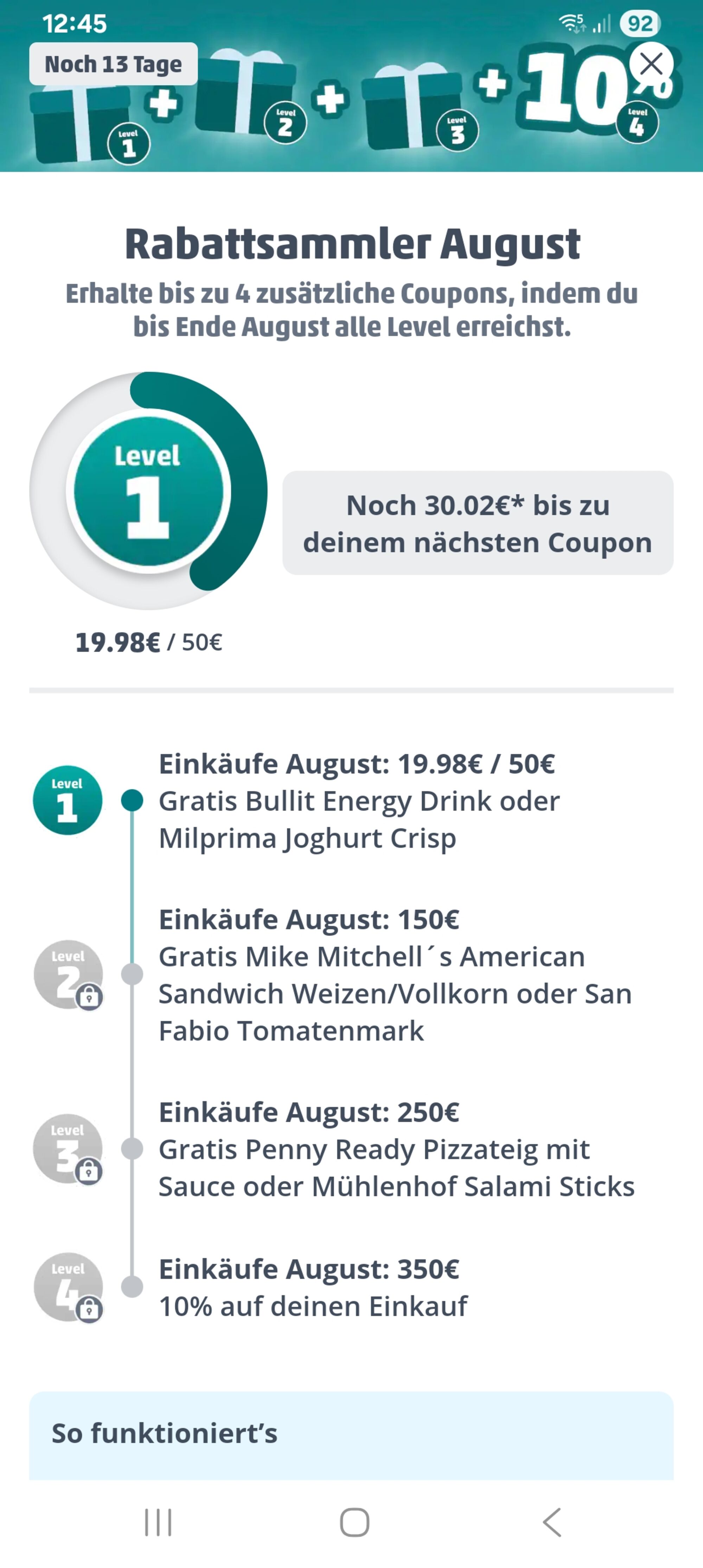Close the Rabattsammler August screen
Screen dimensions: 703x1568
coord(651,63)
